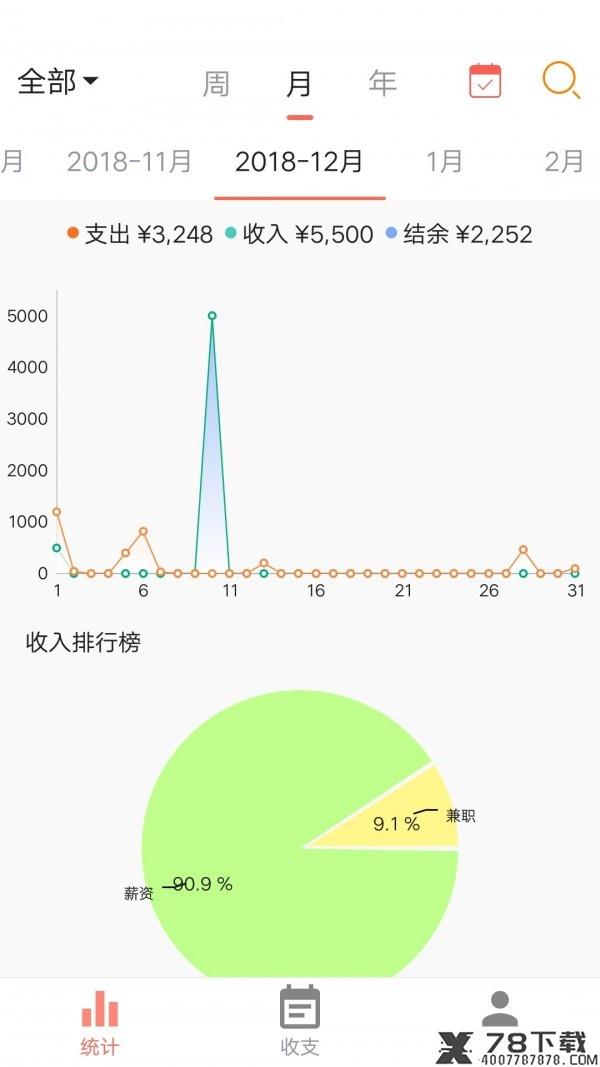Open the search magnifier
This screenshot has width=600, height=1067.
[561, 81]
